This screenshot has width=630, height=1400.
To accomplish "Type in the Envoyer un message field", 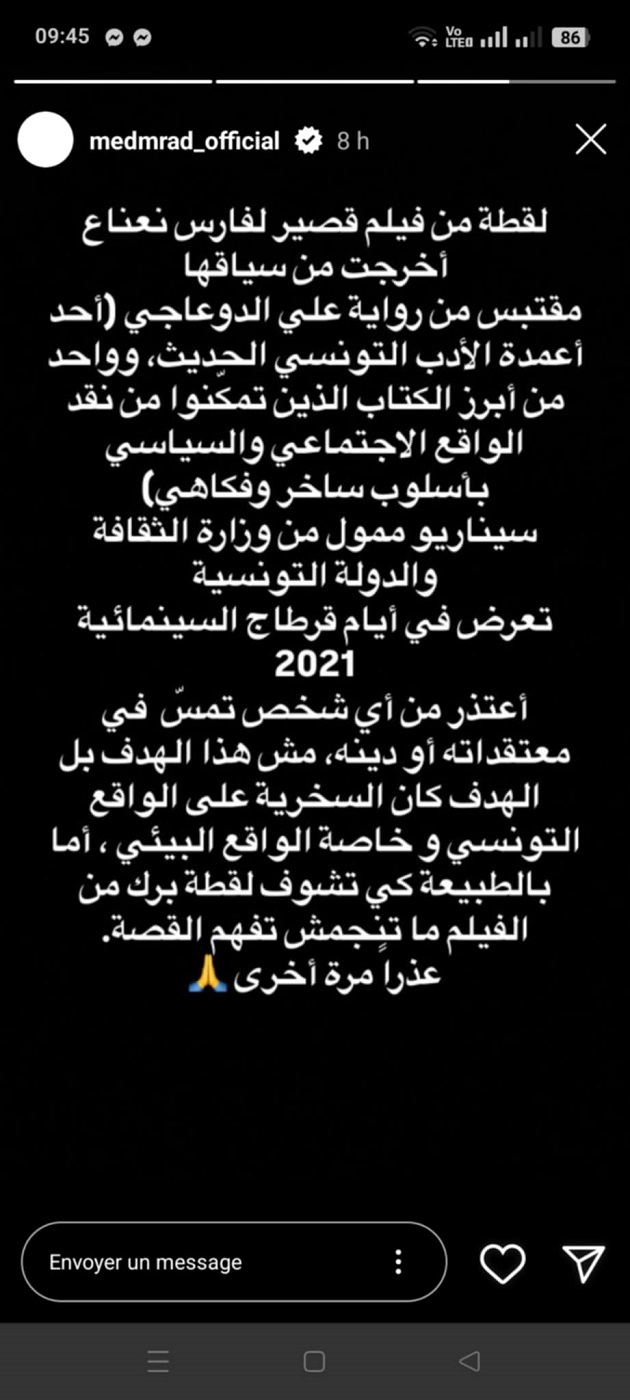I will tap(200, 1262).
